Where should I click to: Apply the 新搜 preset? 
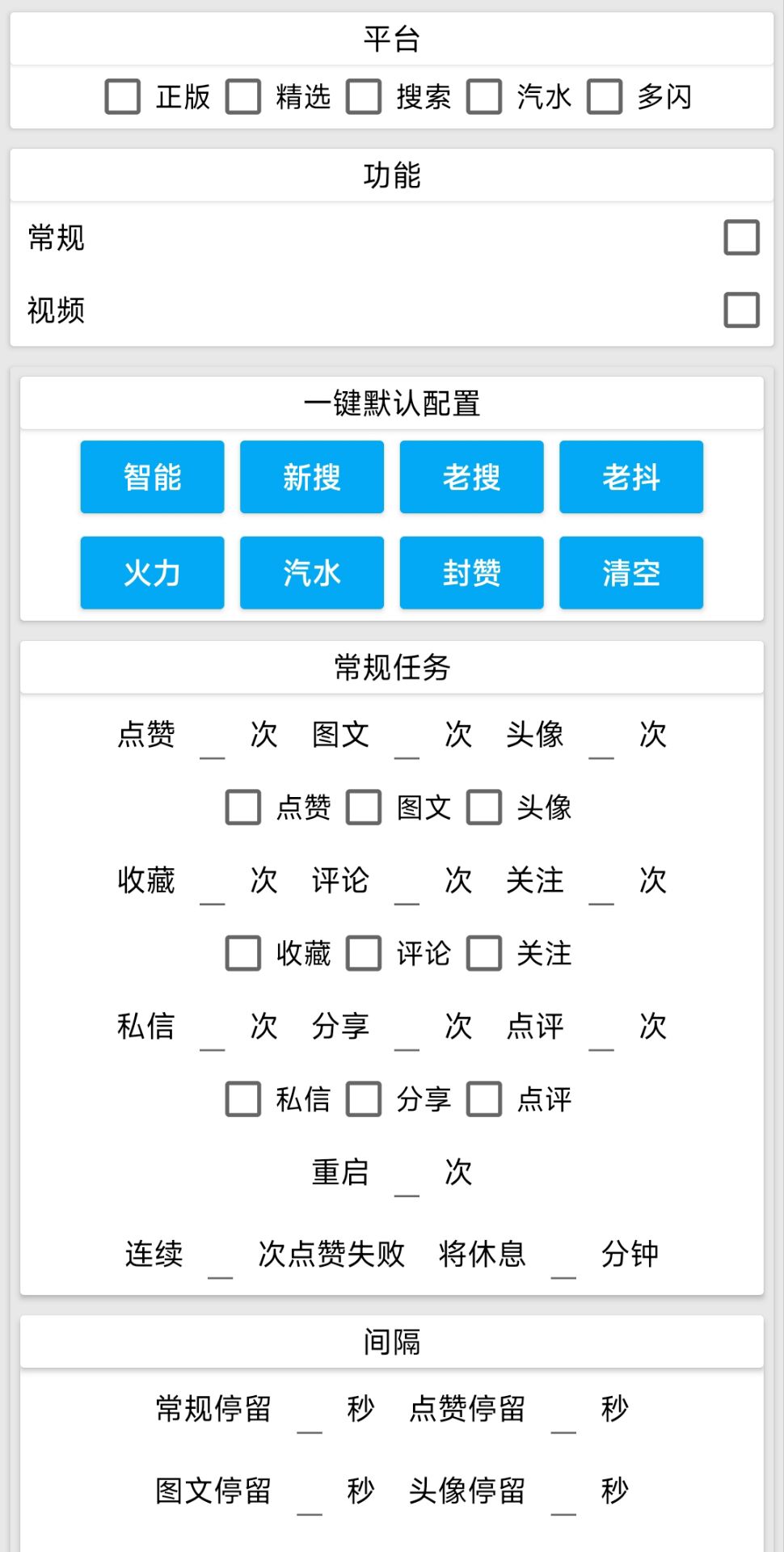coord(312,477)
